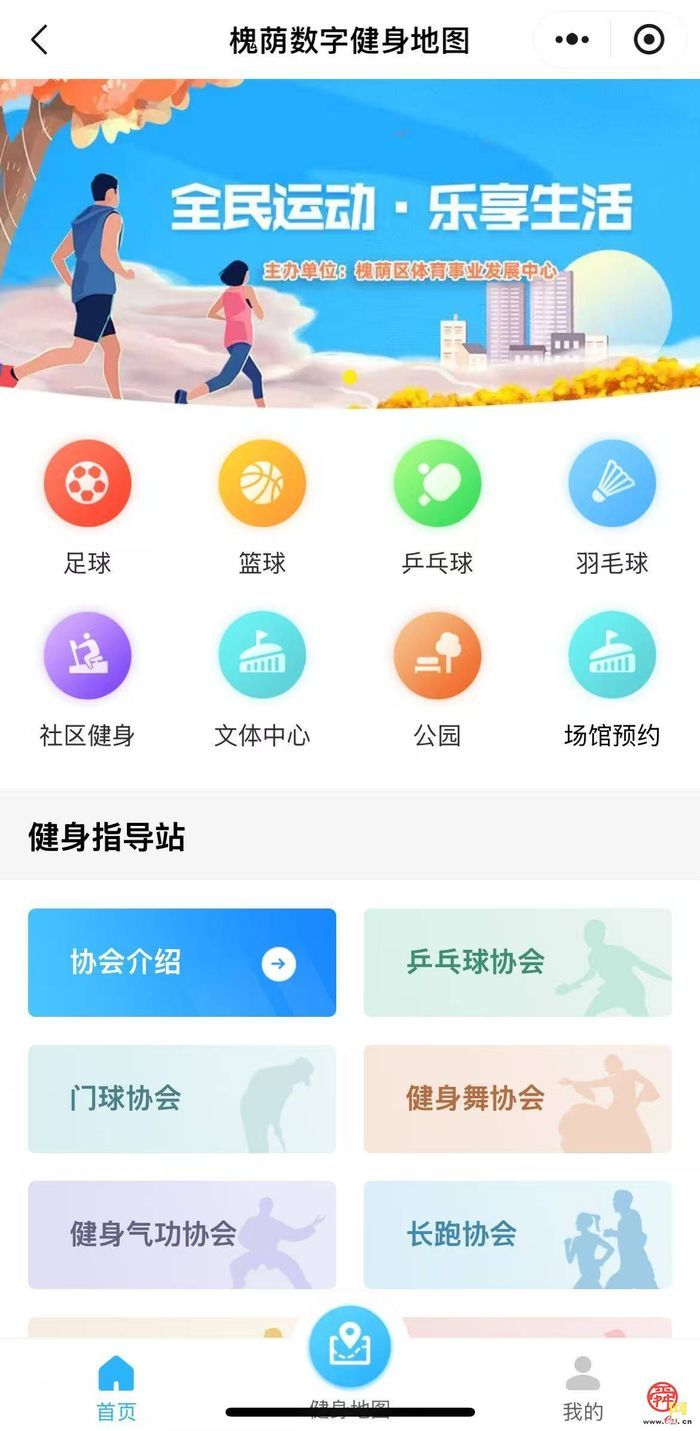Open 场馆预约 booking
The image size is (700, 1431).
point(612,657)
